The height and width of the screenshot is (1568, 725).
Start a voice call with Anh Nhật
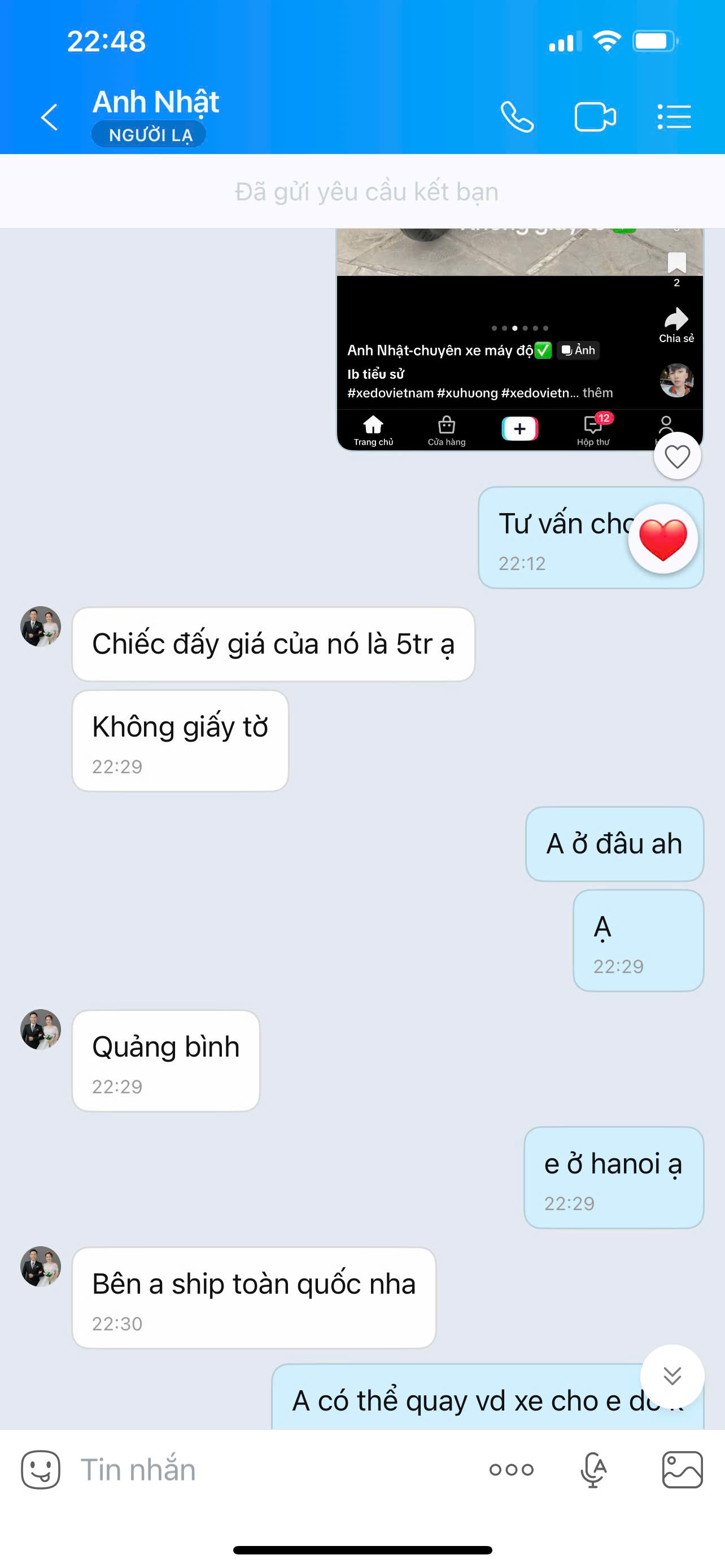coord(517,117)
